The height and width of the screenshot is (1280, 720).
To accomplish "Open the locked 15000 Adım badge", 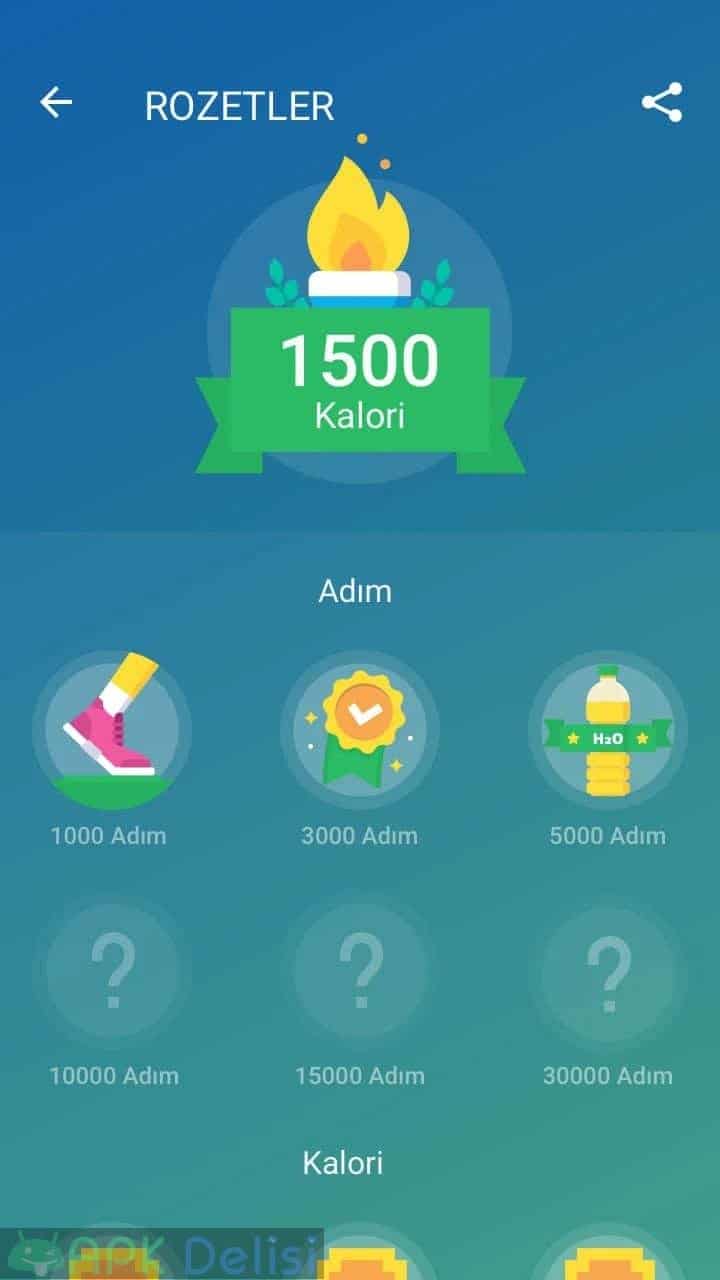I will (x=360, y=970).
